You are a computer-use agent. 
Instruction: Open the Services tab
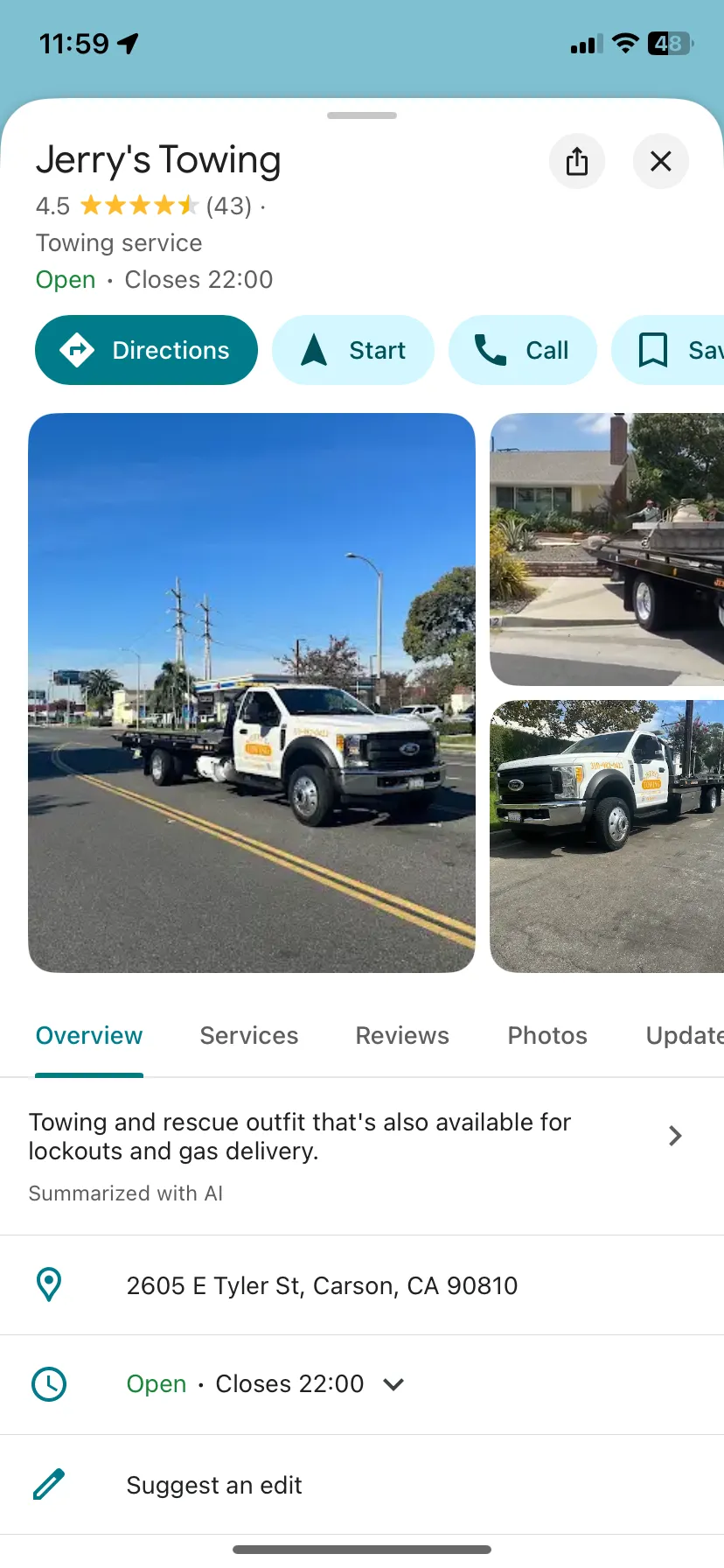[248, 1035]
